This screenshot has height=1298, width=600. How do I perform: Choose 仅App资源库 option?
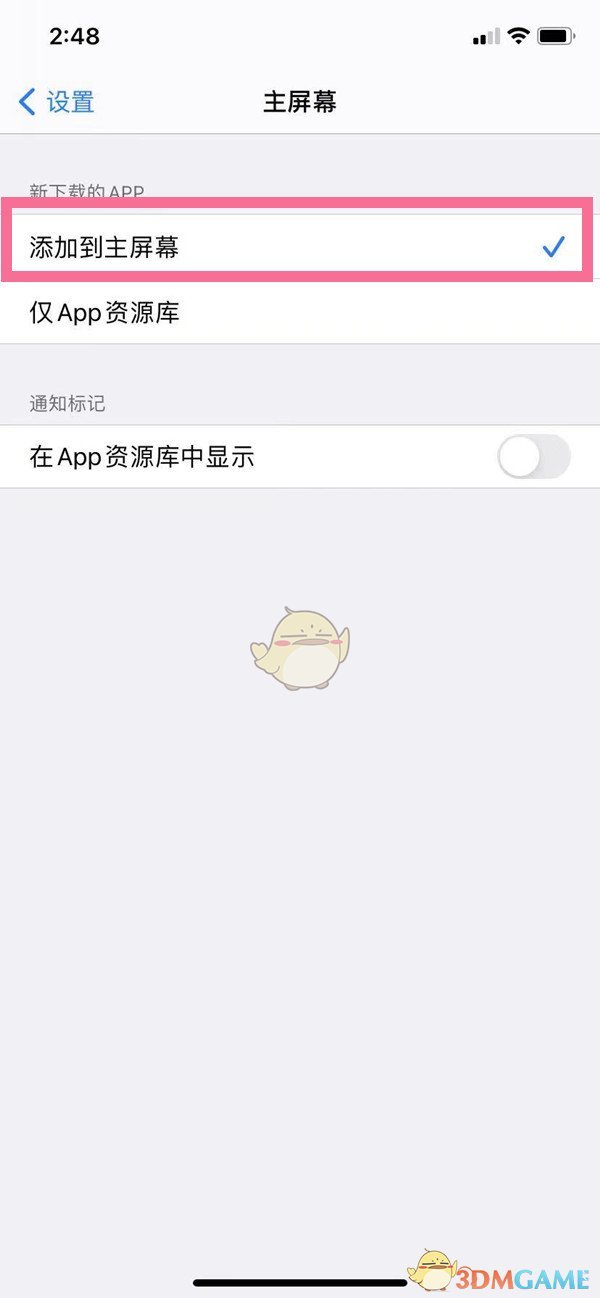point(300,313)
